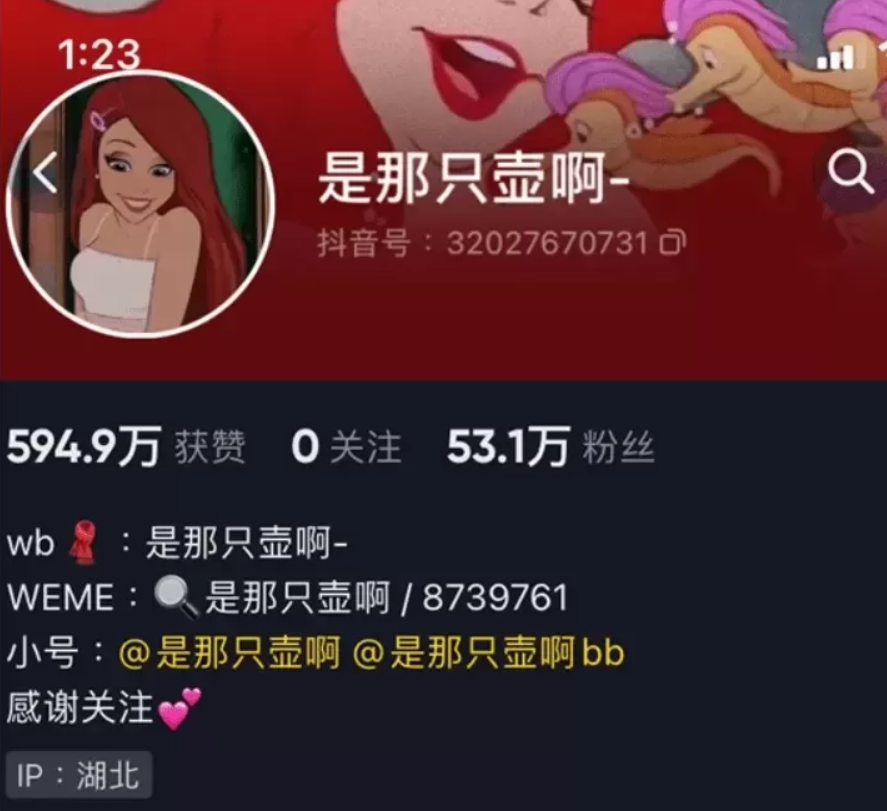Open the 0 关注 following list

(346, 447)
